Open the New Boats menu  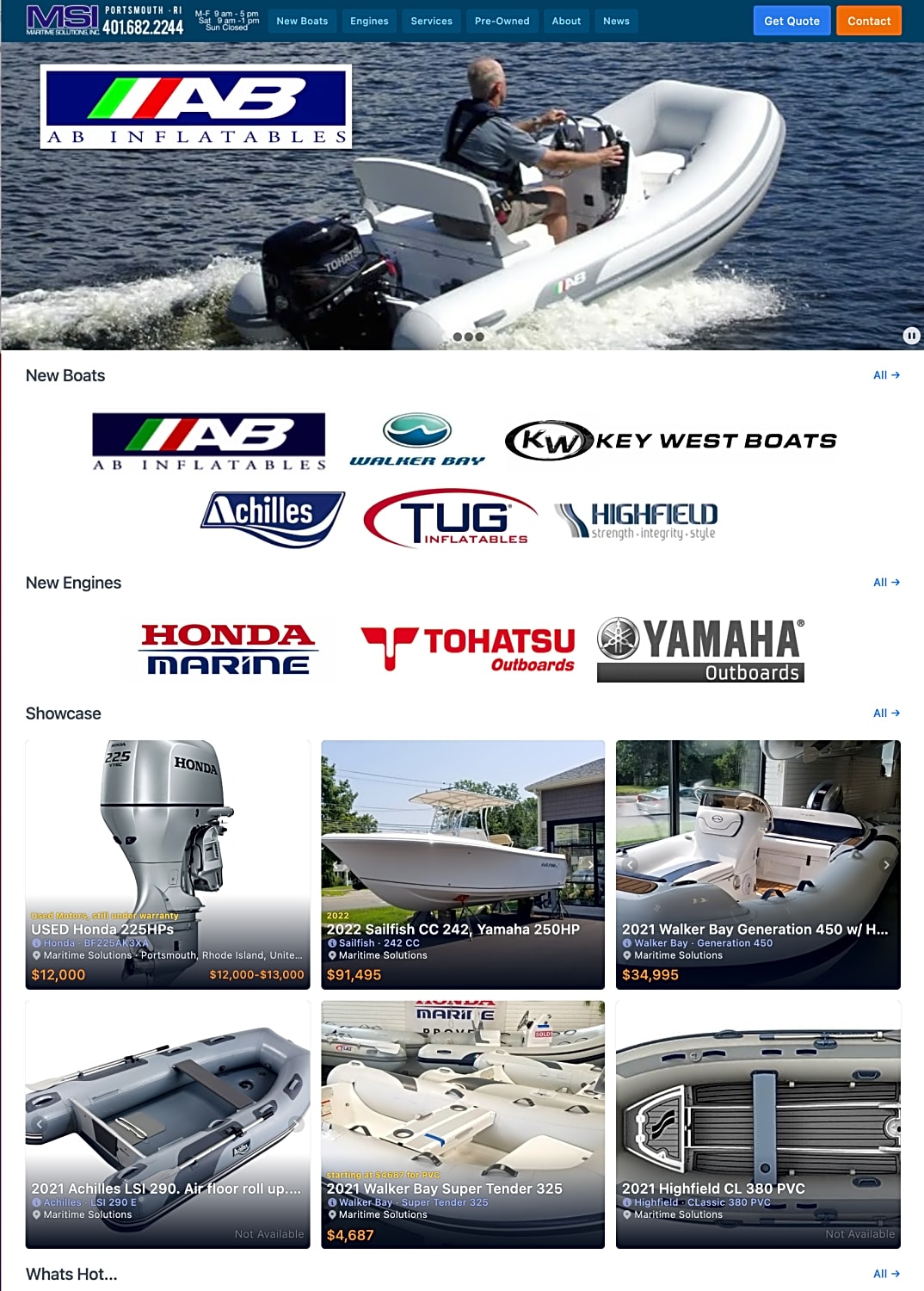click(x=302, y=21)
